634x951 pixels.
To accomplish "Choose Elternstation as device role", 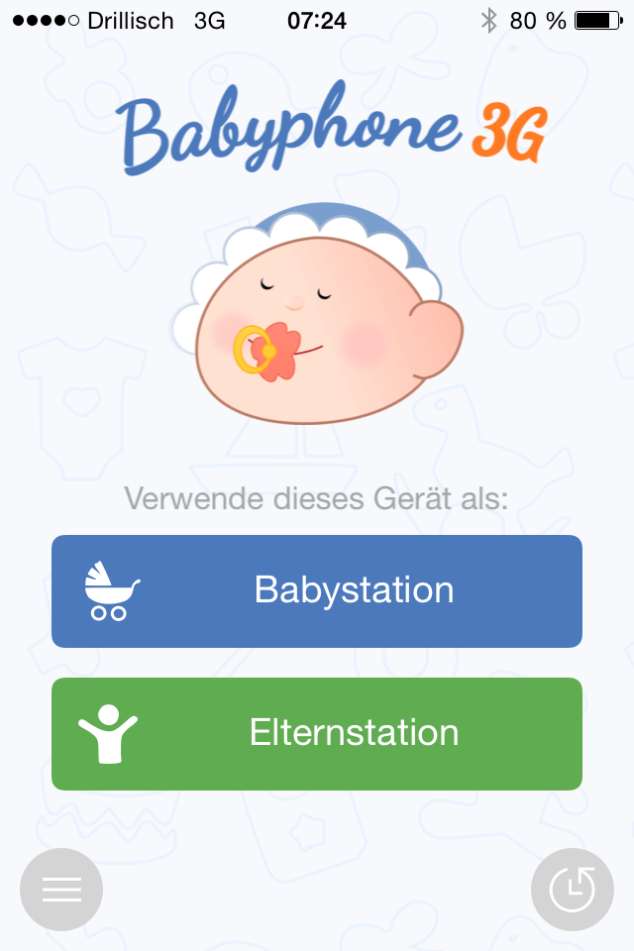I will point(317,733).
